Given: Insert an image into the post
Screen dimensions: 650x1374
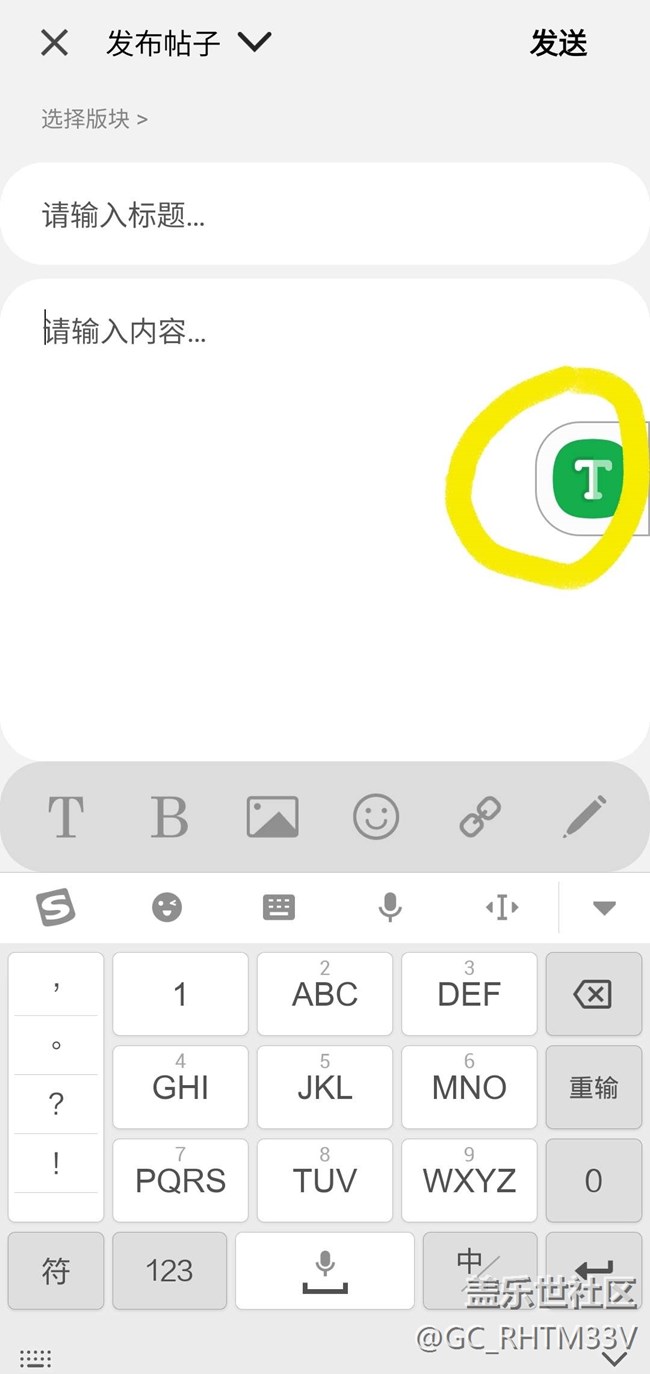Looking at the screenshot, I should (272, 817).
